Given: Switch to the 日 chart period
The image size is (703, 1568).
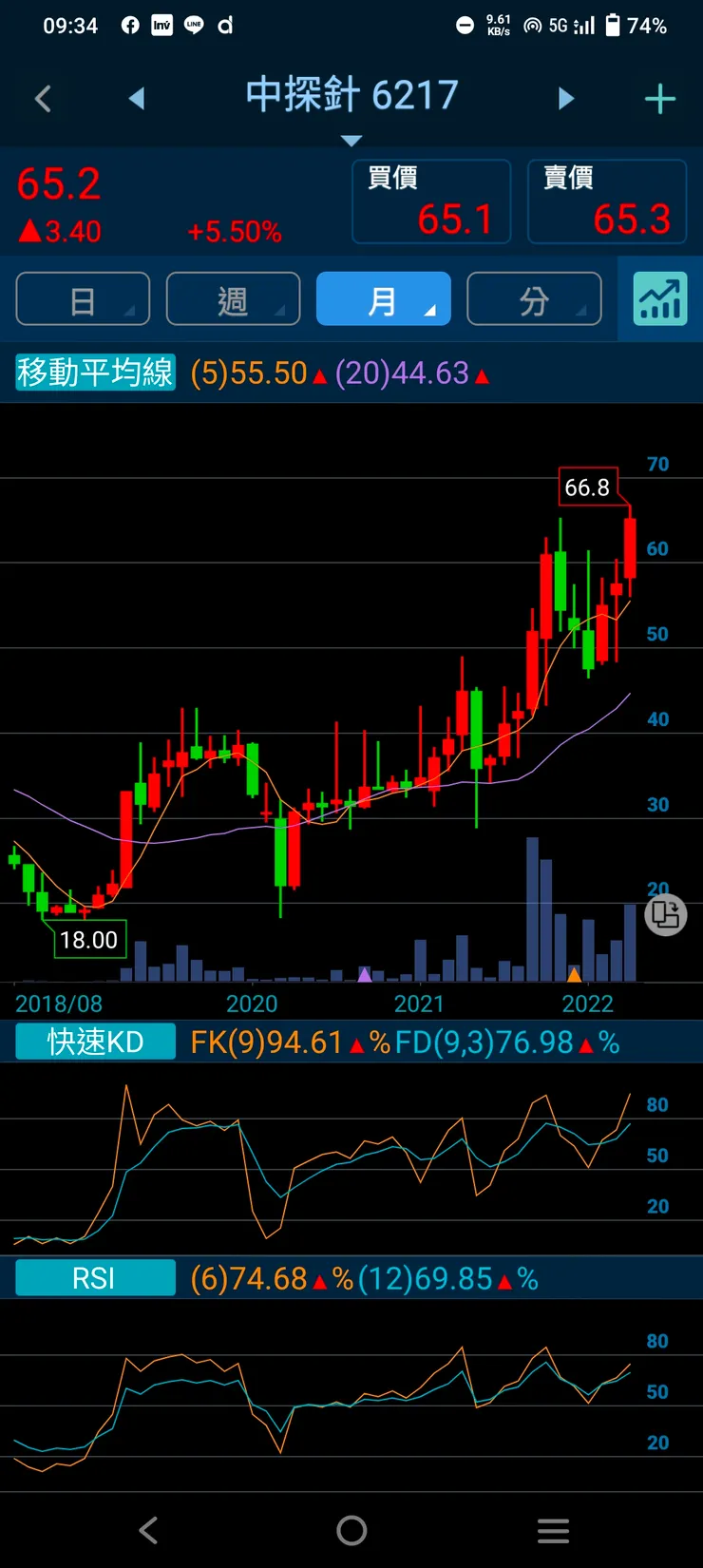Looking at the screenshot, I should 83,299.
